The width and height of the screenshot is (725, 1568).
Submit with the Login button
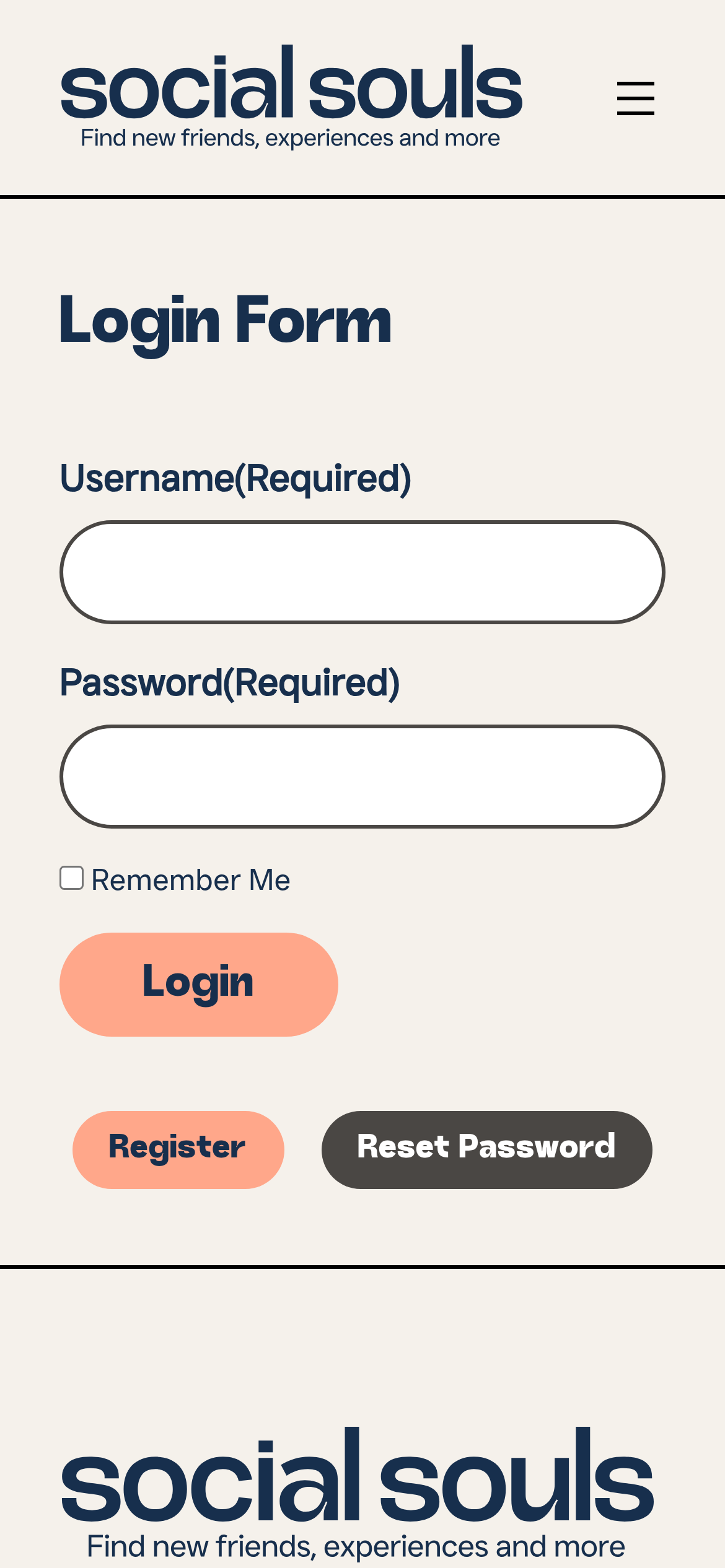[x=199, y=984]
